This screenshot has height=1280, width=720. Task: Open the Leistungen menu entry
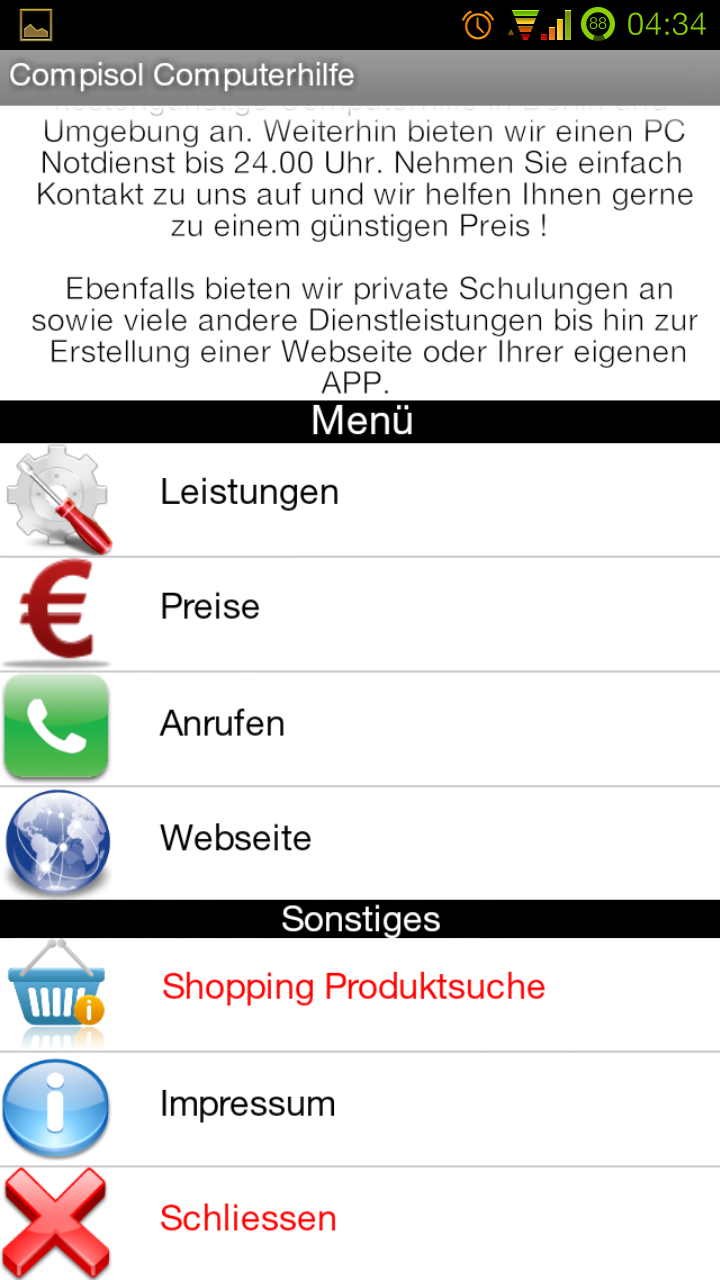click(360, 499)
